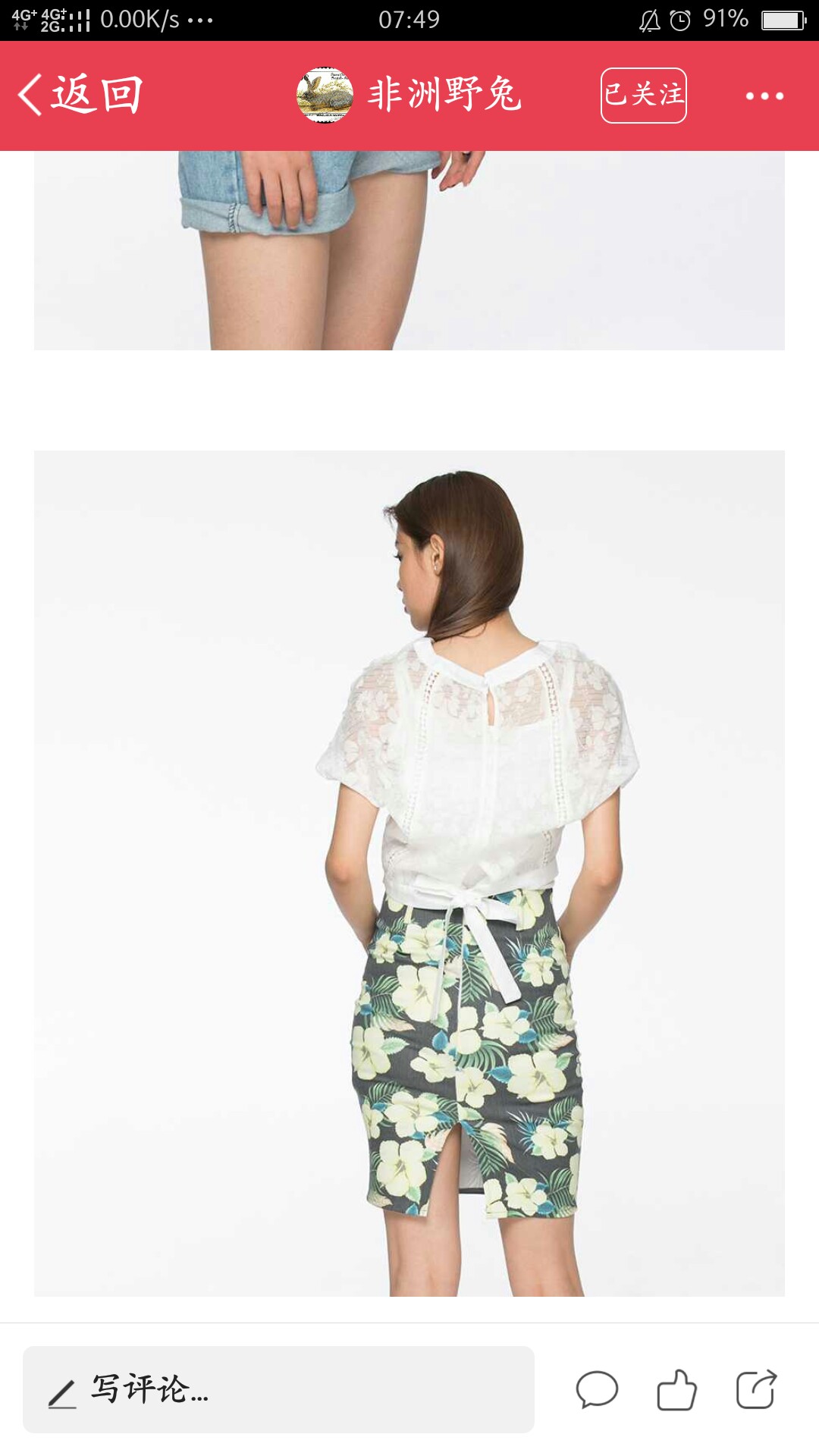
Task: Open the floral skirt outfit photo
Action: (409, 873)
